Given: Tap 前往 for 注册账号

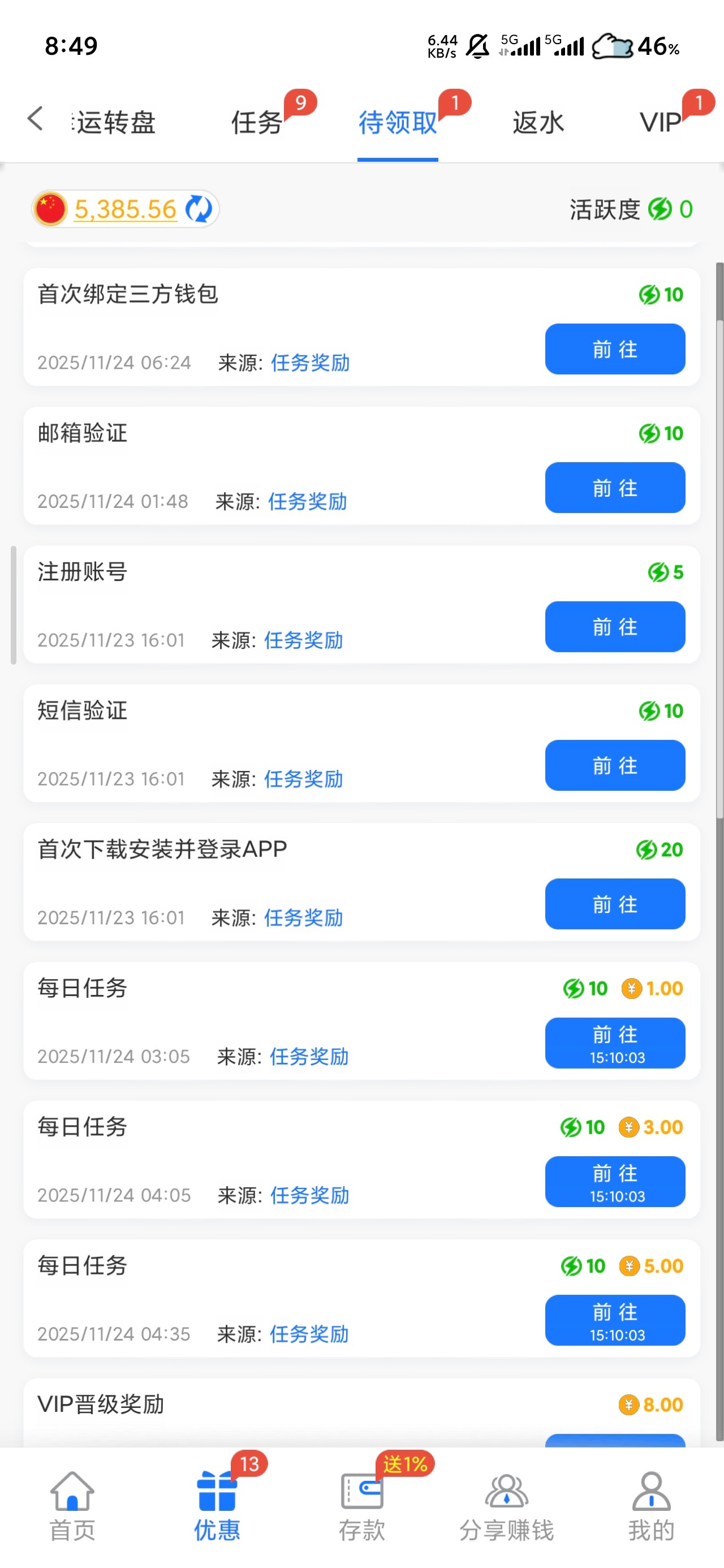Looking at the screenshot, I should point(614,627).
